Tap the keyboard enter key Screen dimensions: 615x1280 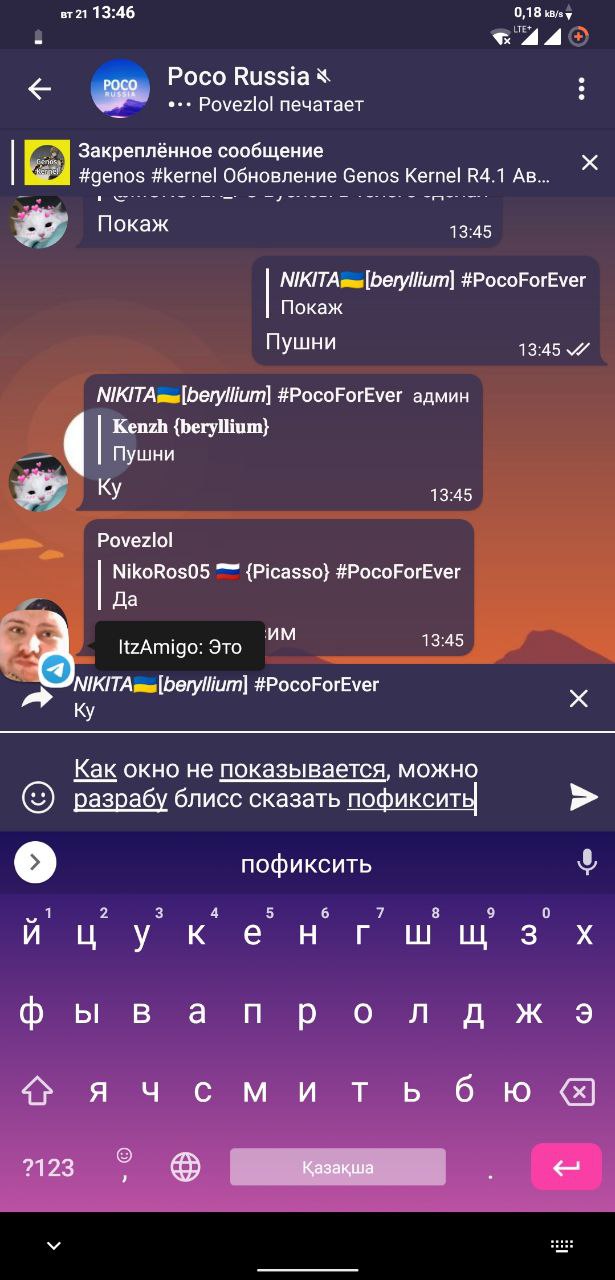(566, 1167)
